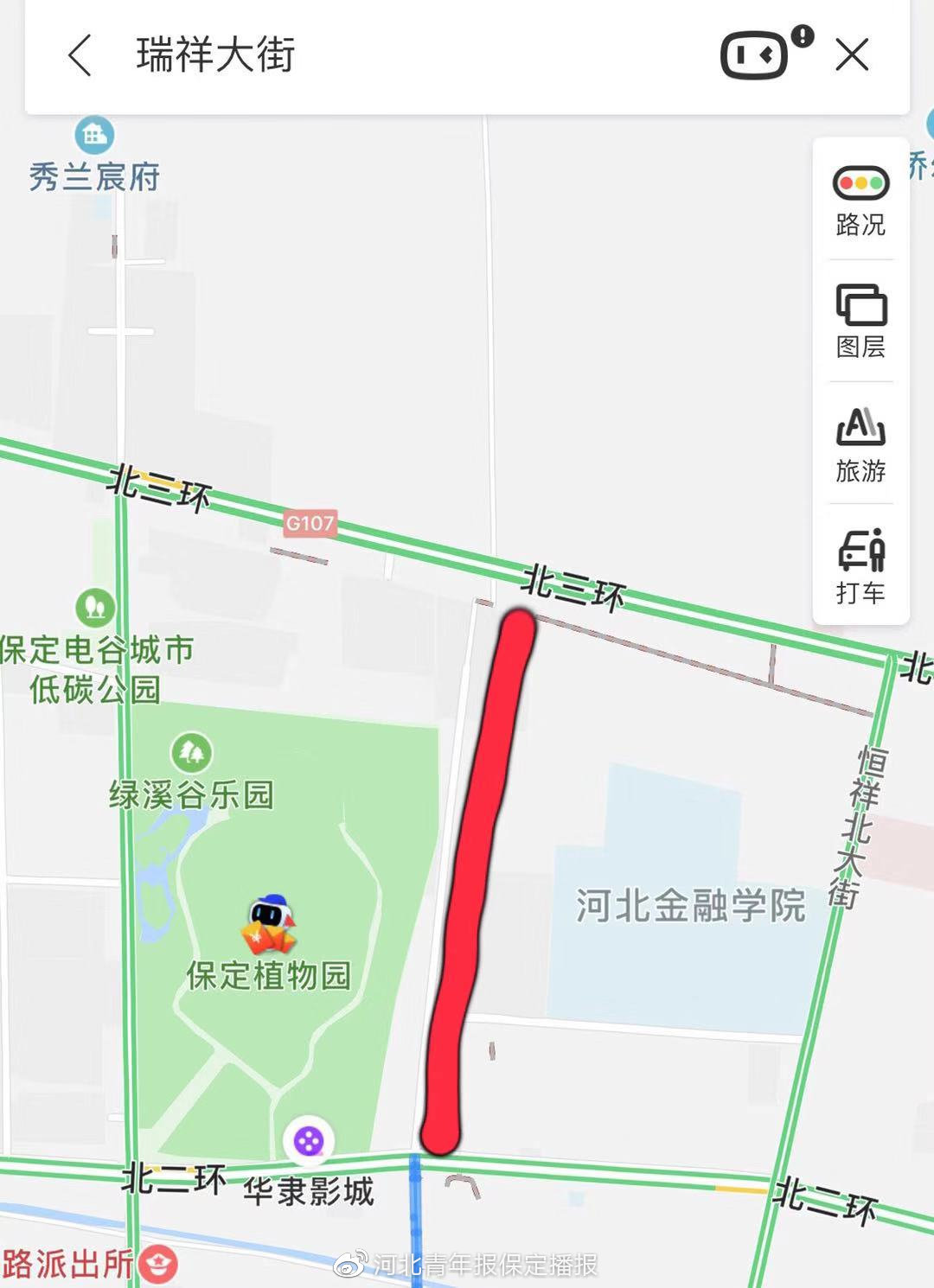
Task: Open the voice assistant robot icon
Action: pos(755,56)
